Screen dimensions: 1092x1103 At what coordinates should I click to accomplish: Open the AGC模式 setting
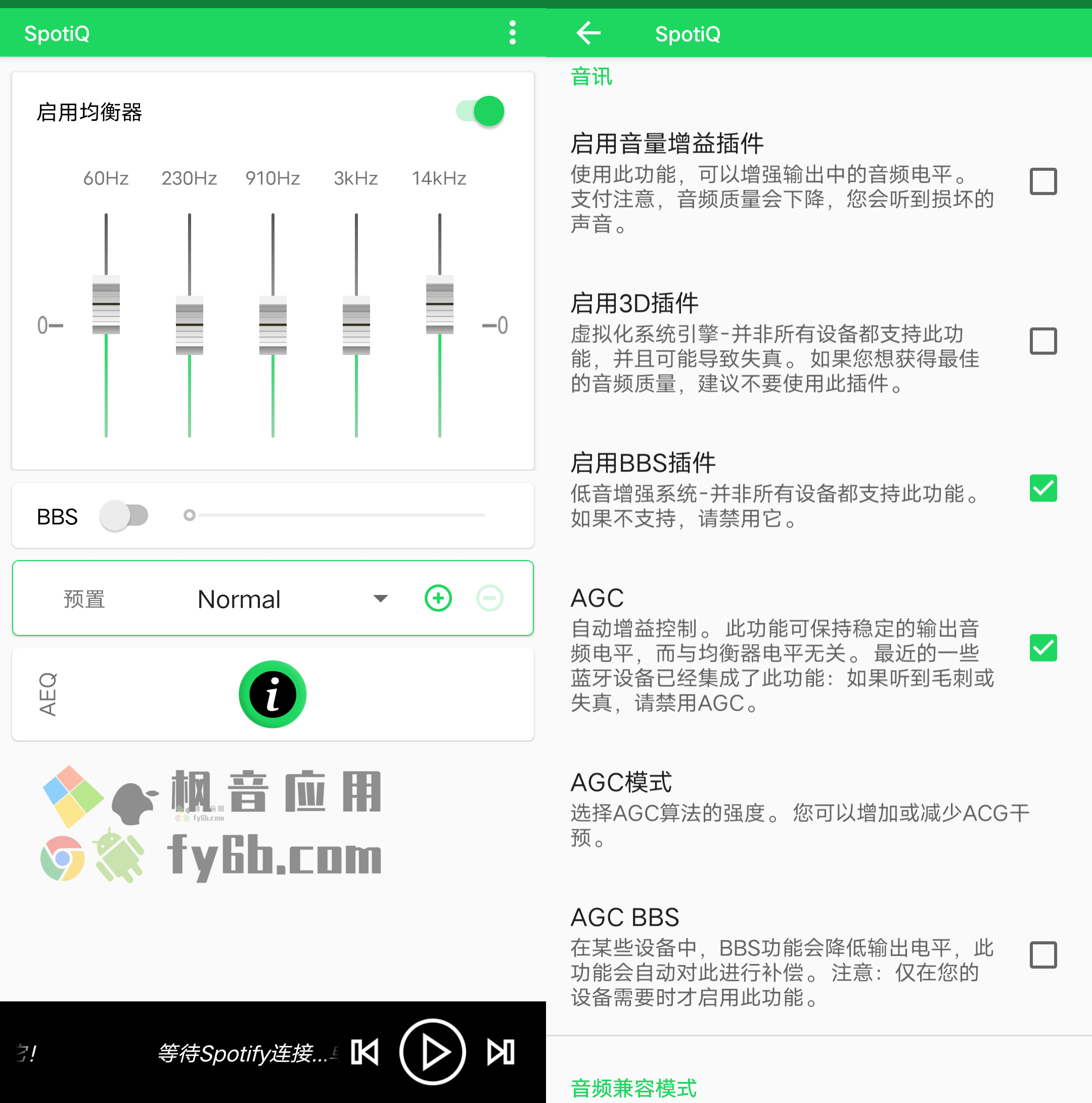(x=799, y=808)
